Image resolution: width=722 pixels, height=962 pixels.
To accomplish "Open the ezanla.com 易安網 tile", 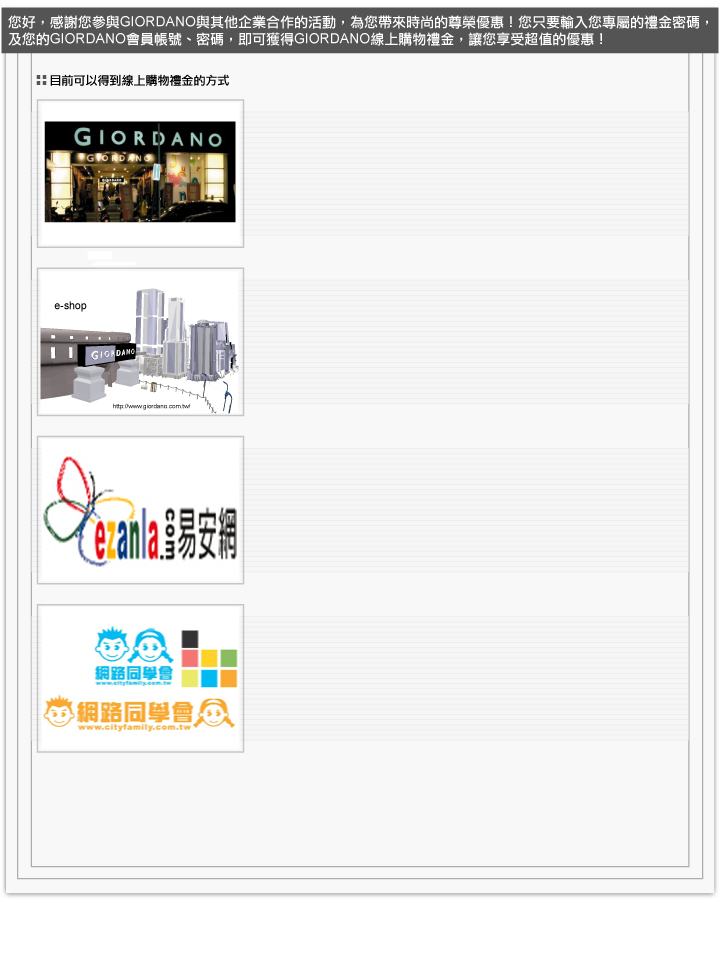I will click(x=140, y=510).
